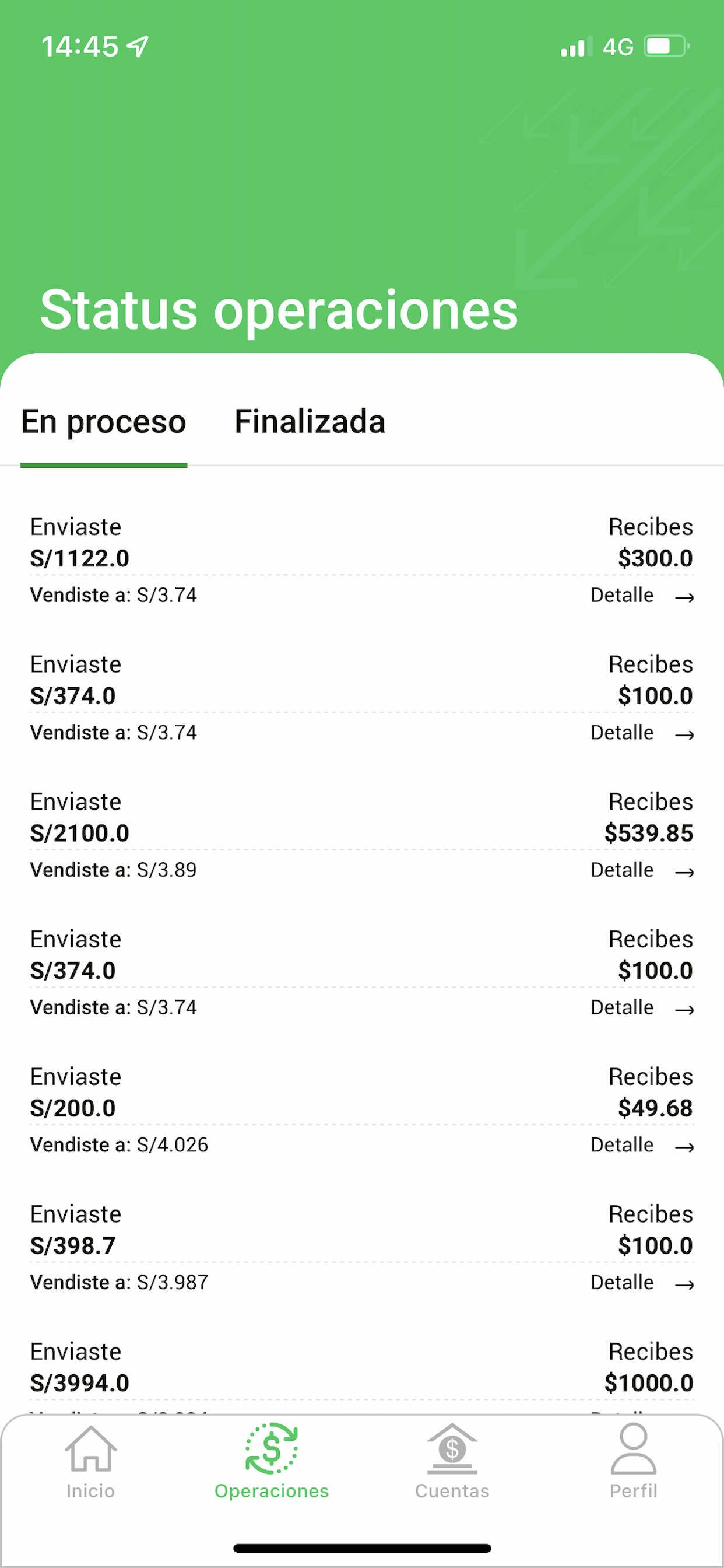Open Detalle for the S/1122.0 operation
This screenshot has height=1568, width=724.
[642, 596]
